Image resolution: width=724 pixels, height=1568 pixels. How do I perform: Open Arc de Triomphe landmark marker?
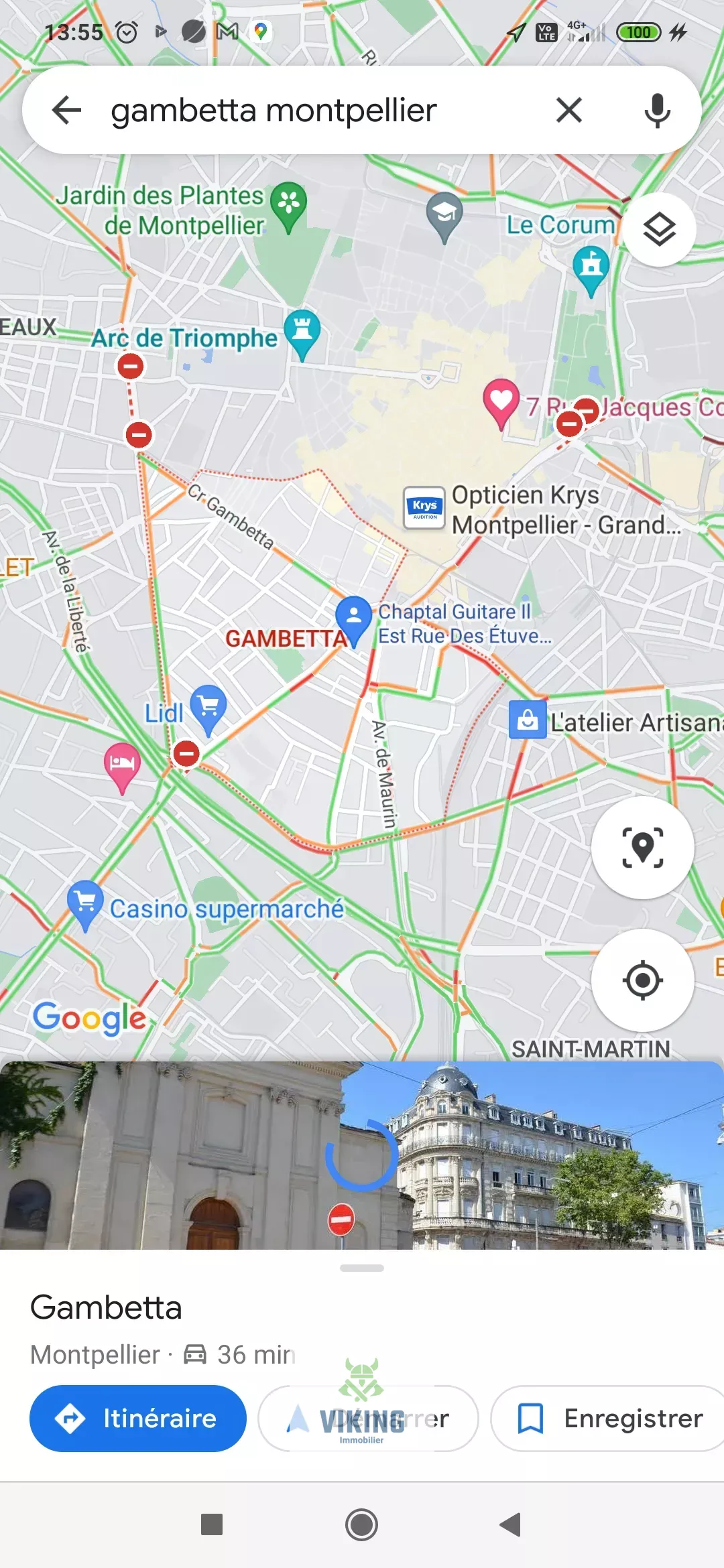point(302,331)
